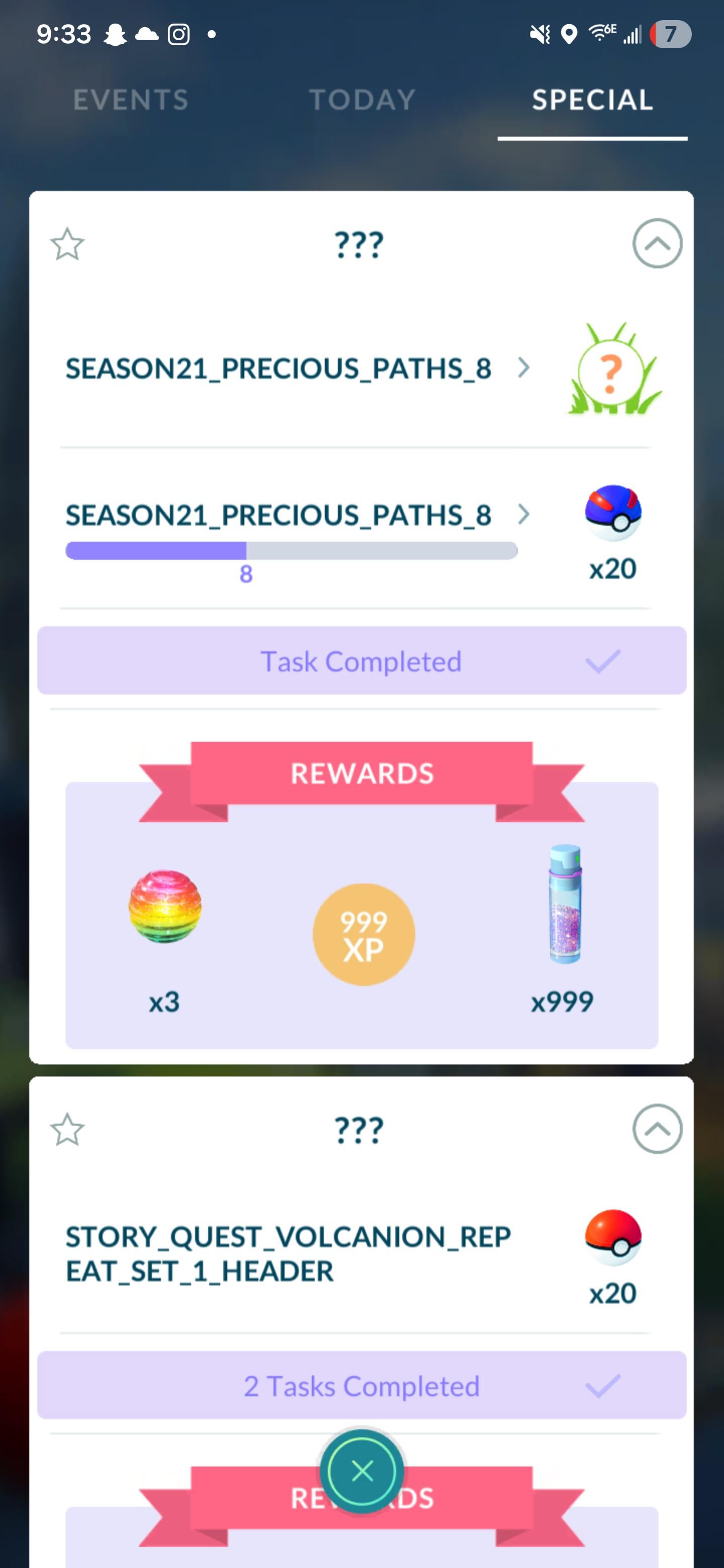Open the task with mystery encounter reward
724x1568 pixels.
[x=297, y=368]
